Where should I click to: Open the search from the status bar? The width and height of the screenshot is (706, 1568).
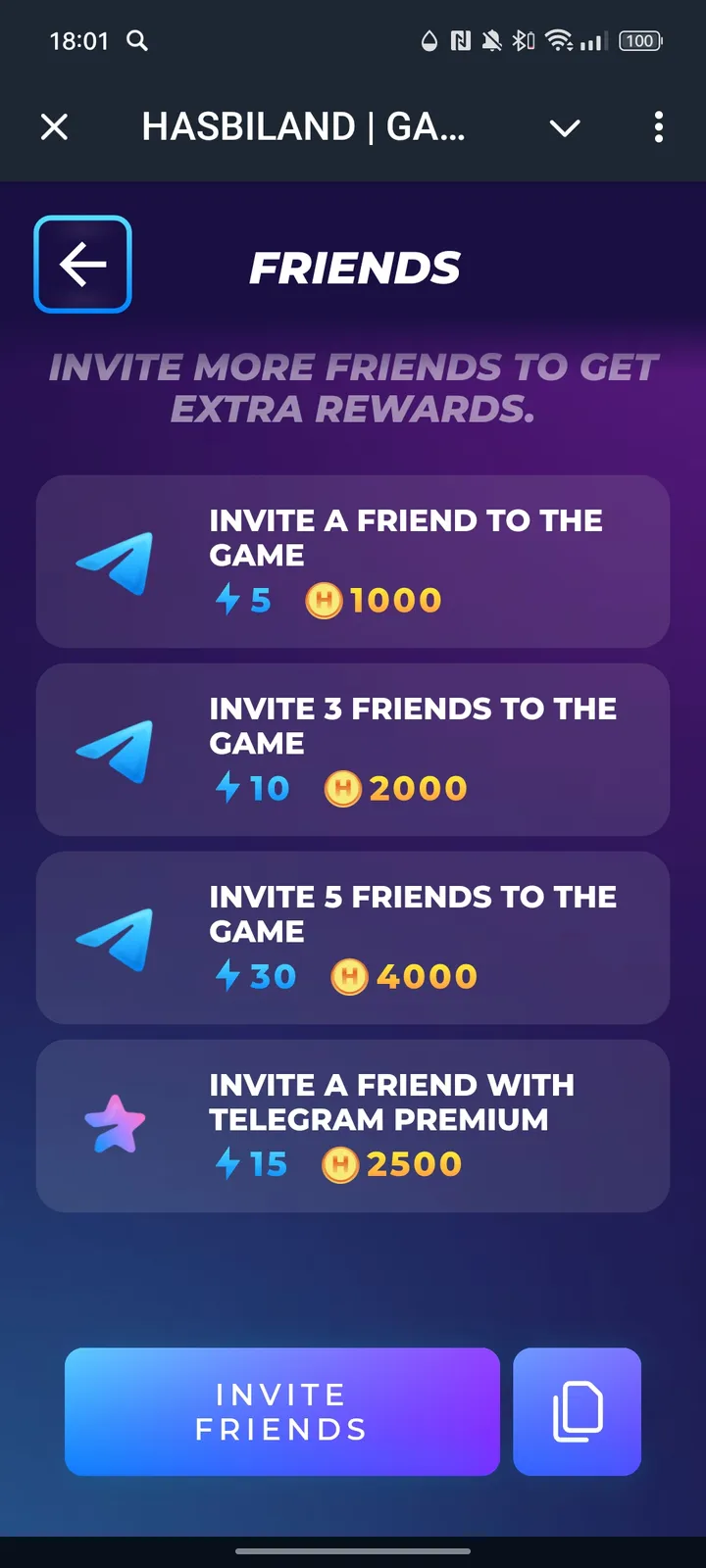(137, 41)
